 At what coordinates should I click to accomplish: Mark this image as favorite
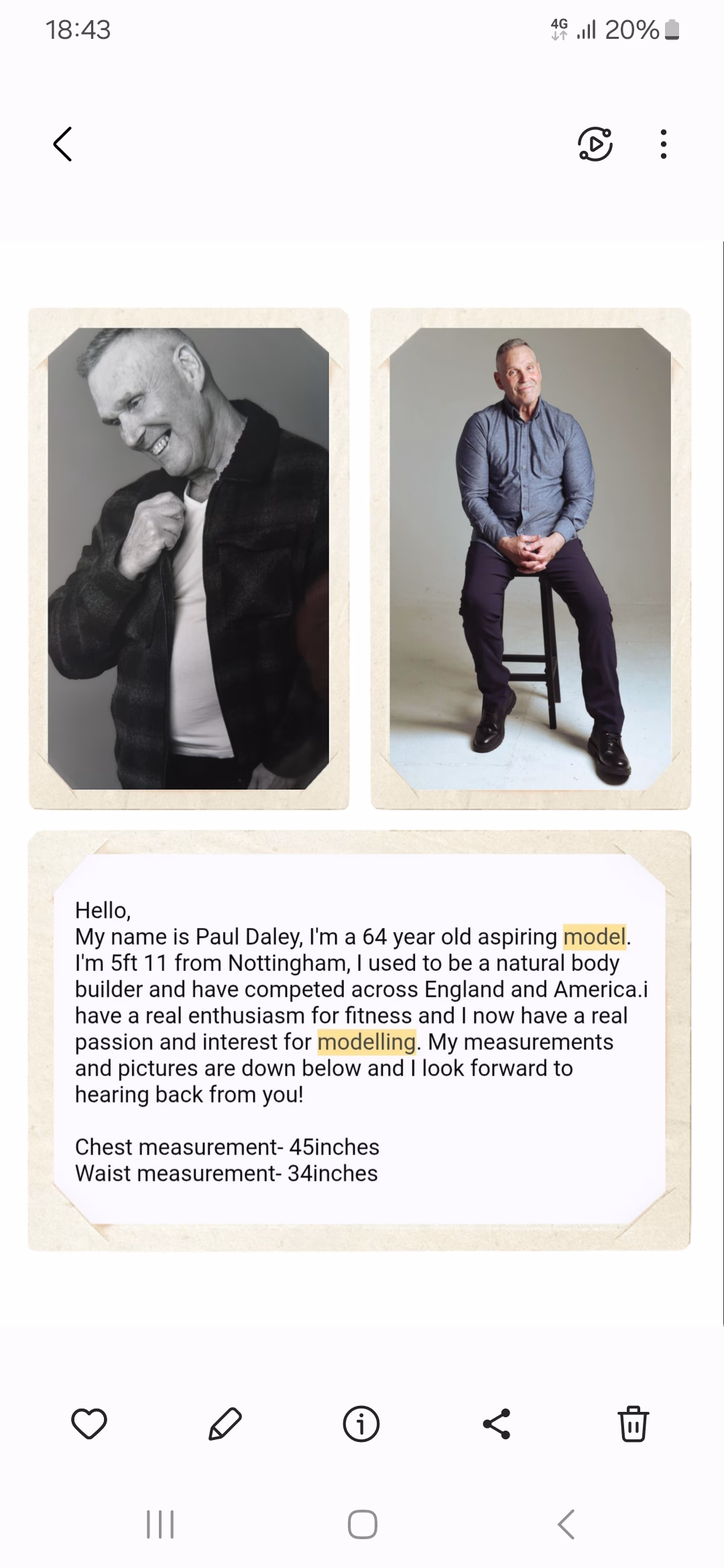click(x=89, y=1424)
